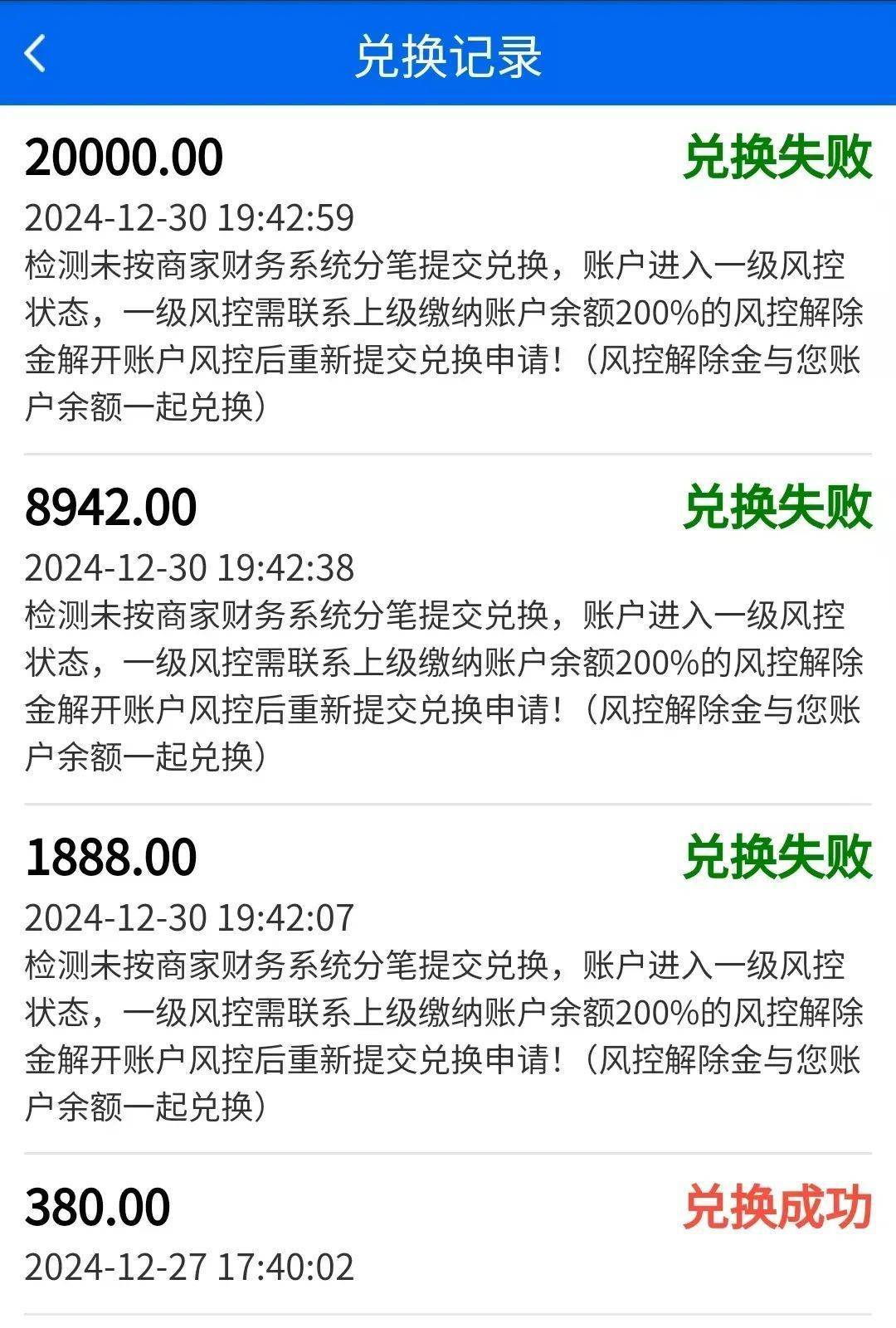
Task: Tap the back arrow in the title bar
Action: pos(36,52)
